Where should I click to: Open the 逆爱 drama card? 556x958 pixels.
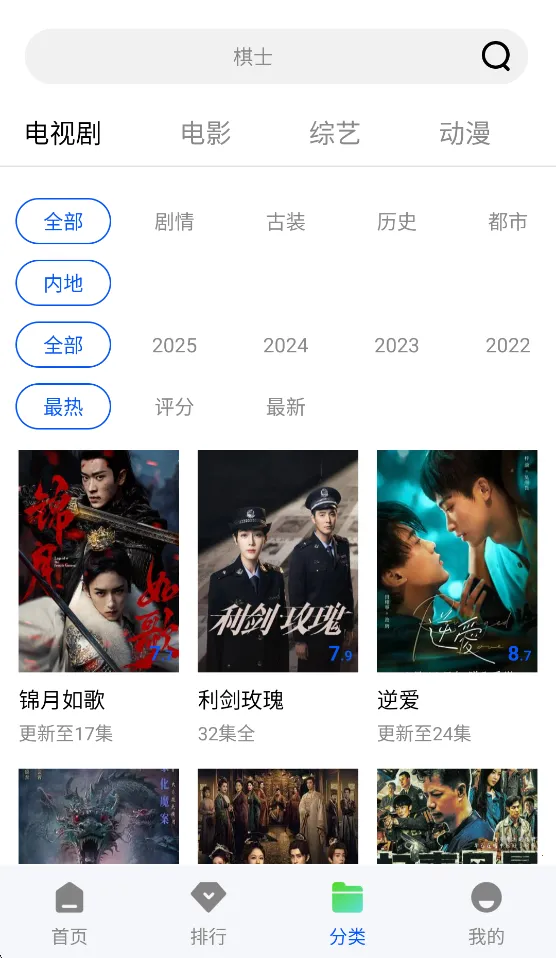457,598
